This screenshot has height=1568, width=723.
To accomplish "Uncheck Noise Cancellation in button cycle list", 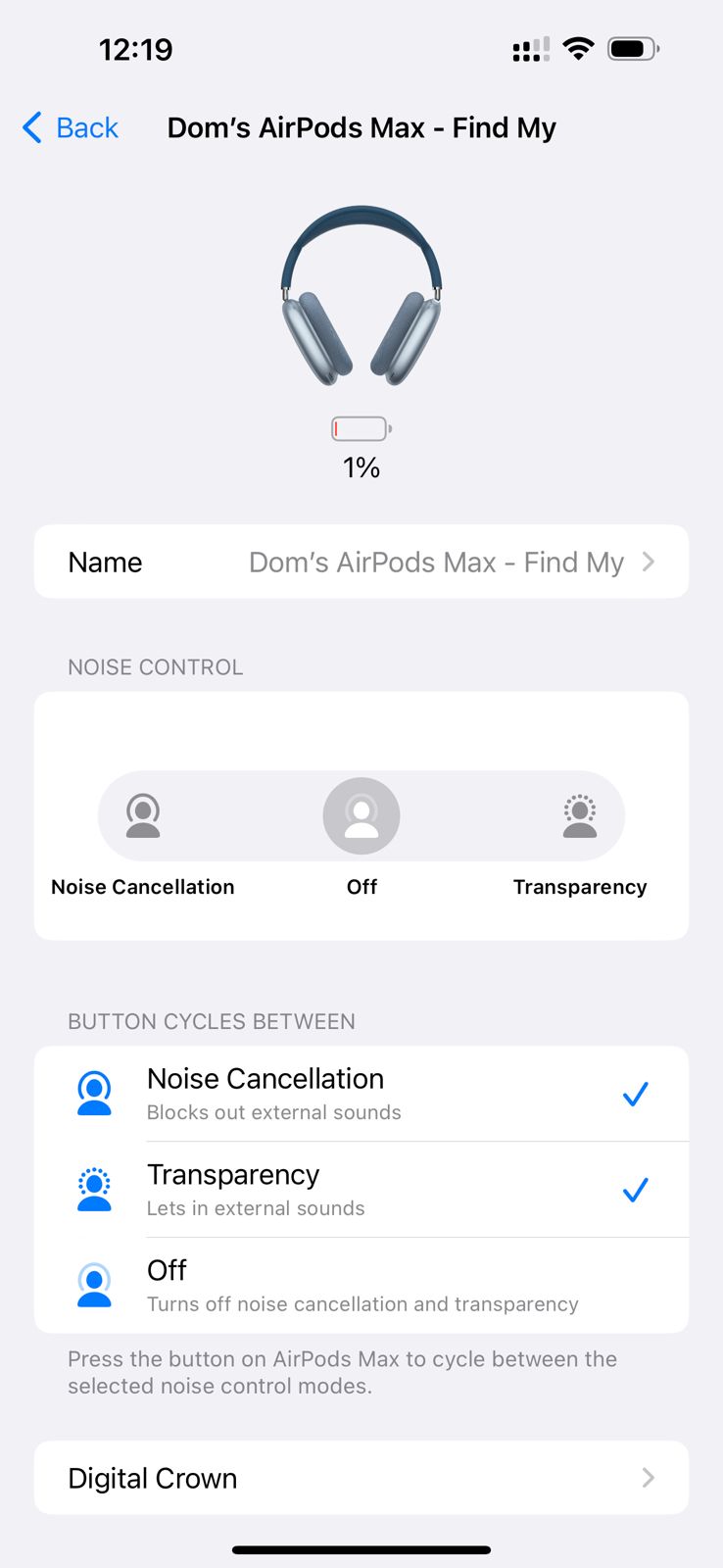I will (361, 1094).
